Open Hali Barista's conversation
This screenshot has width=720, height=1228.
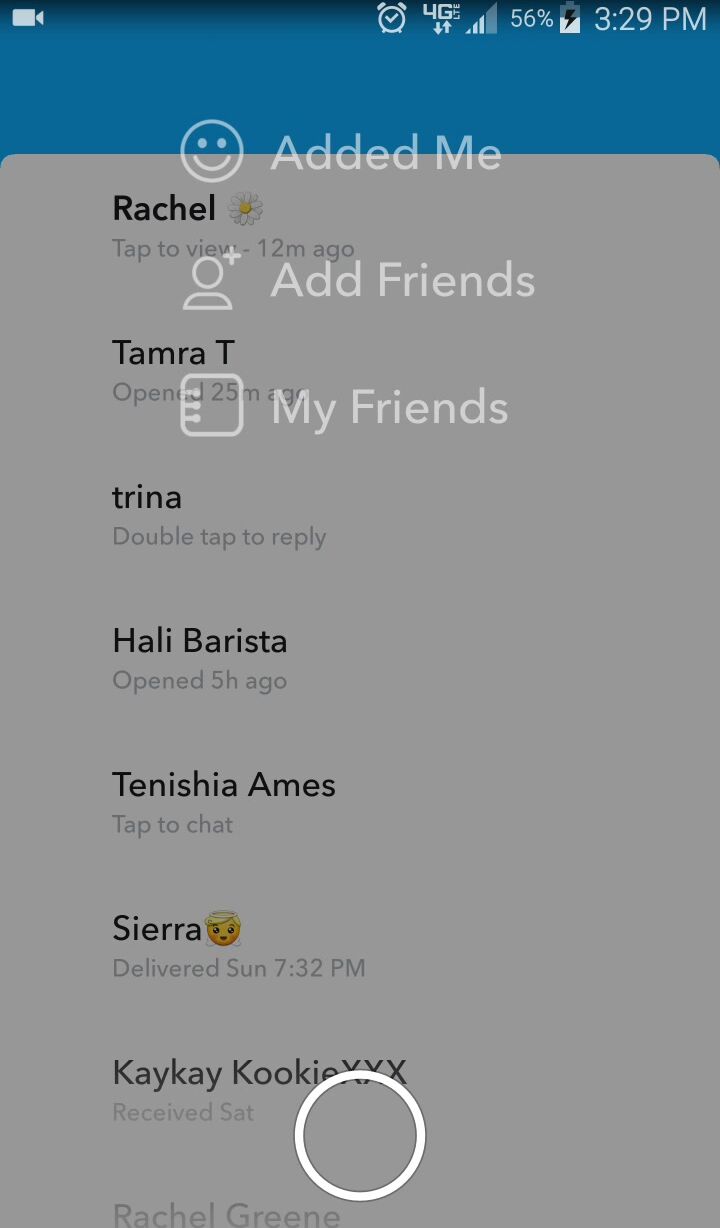200,658
